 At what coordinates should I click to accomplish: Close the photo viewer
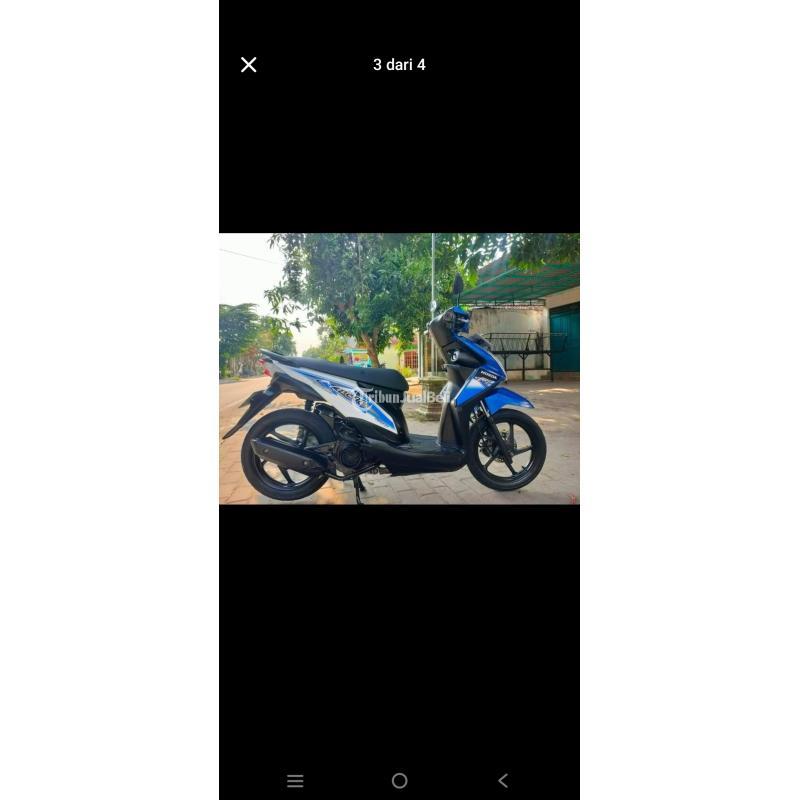click(249, 65)
